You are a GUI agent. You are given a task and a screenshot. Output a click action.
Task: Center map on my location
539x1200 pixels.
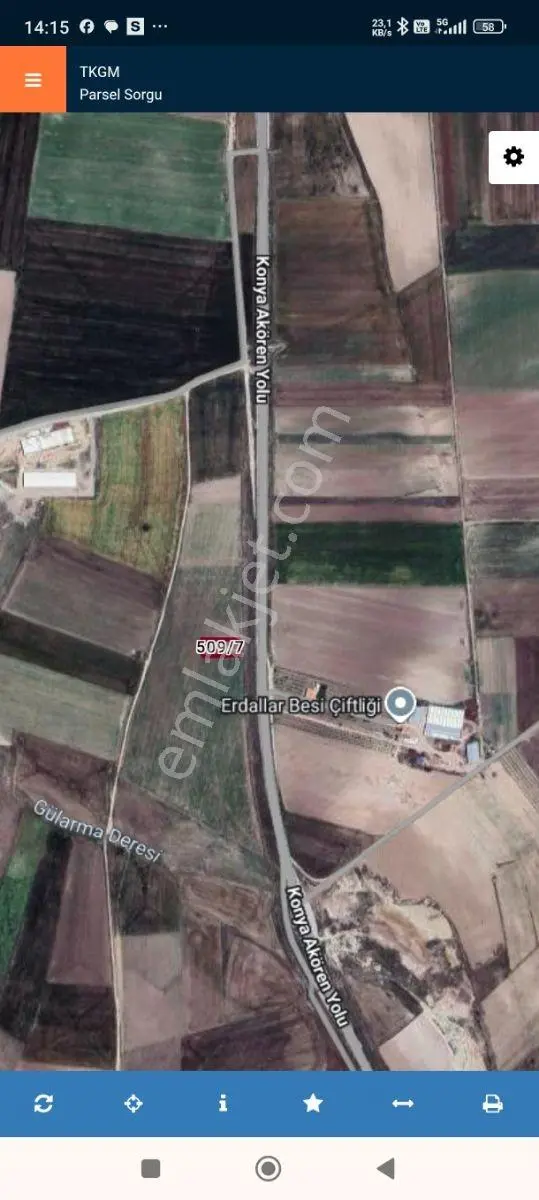pyautogui.click(x=133, y=1103)
